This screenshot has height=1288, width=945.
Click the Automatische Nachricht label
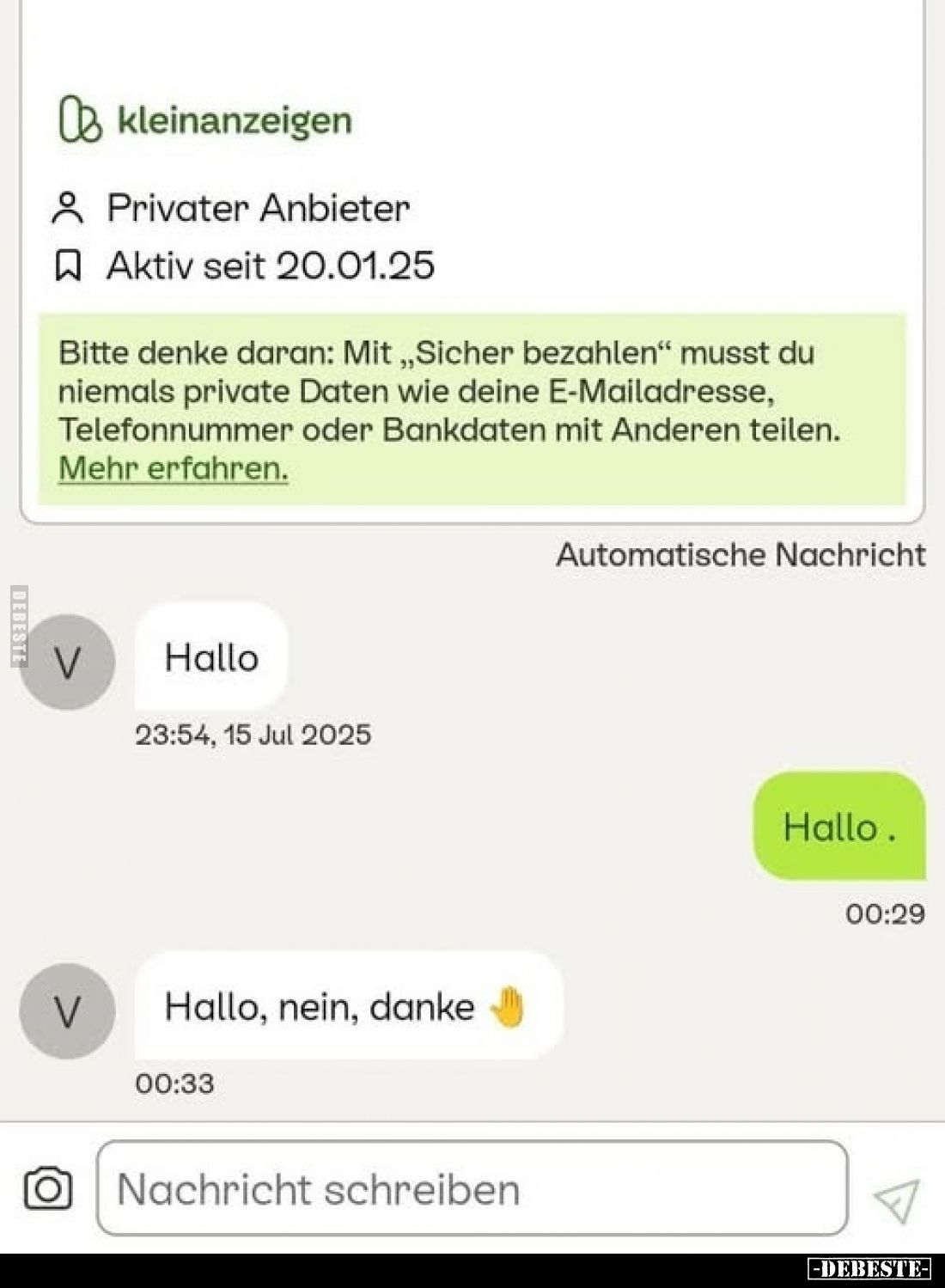click(x=742, y=554)
